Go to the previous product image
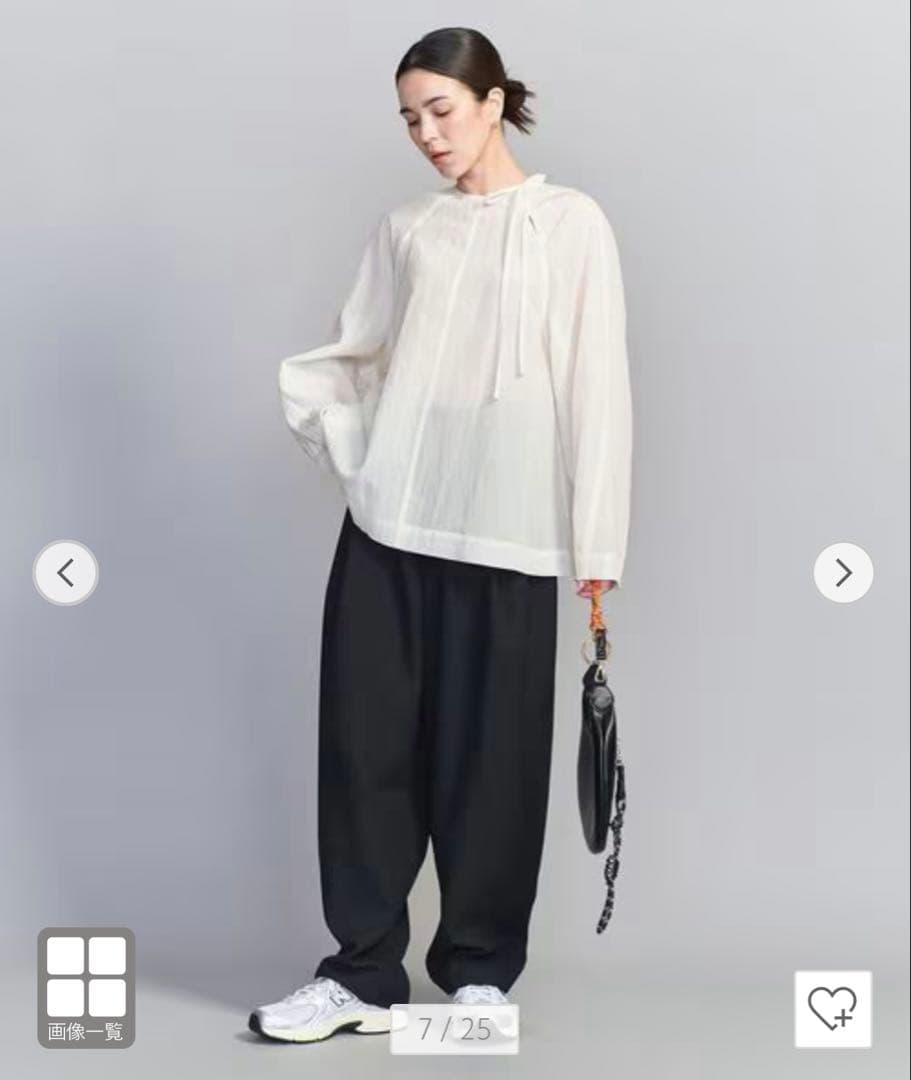The height and width of the screenshot is (1080, 911). pyautogui.click(x=66, y=573)
